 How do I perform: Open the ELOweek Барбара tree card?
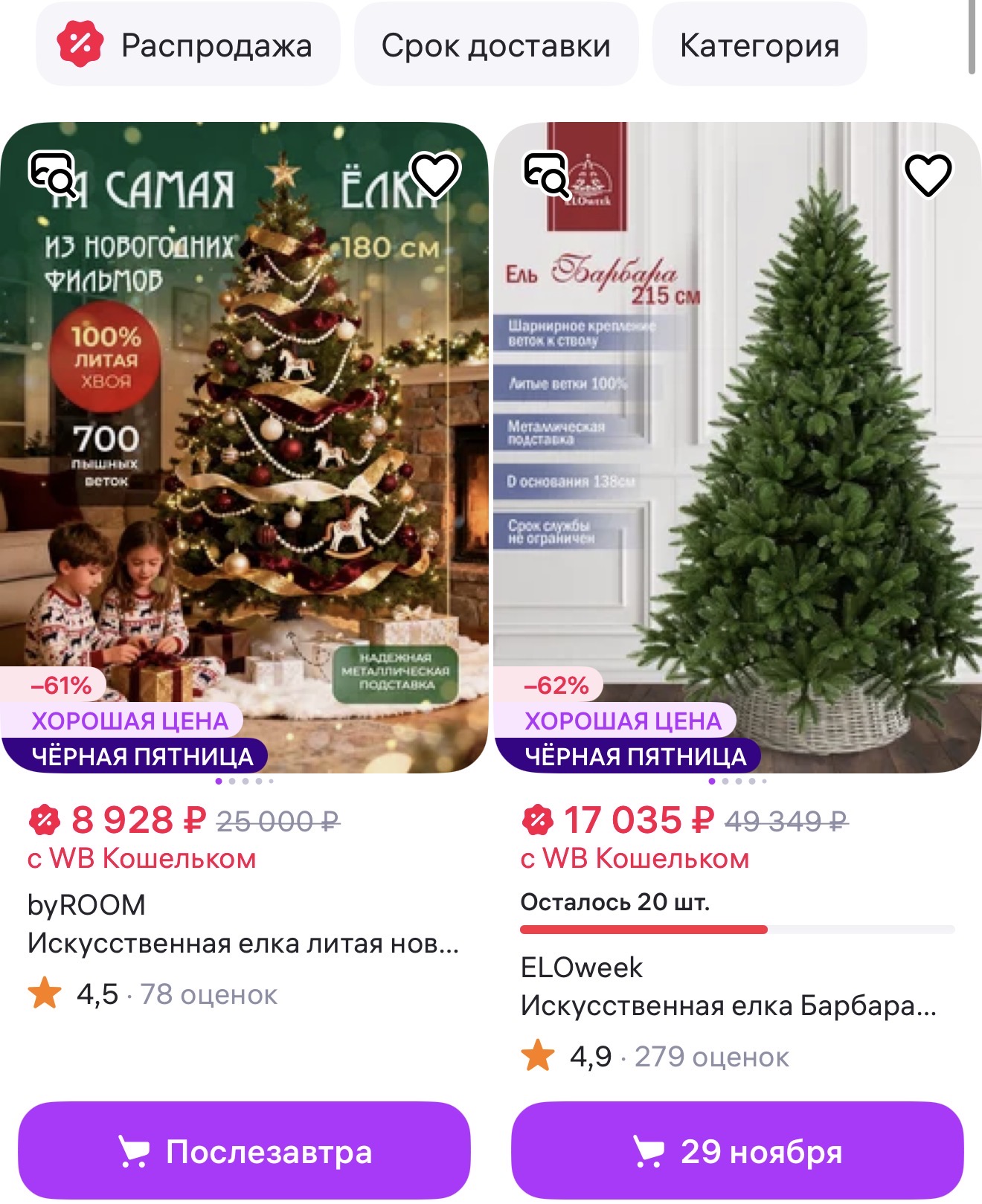coord(729,1005)
